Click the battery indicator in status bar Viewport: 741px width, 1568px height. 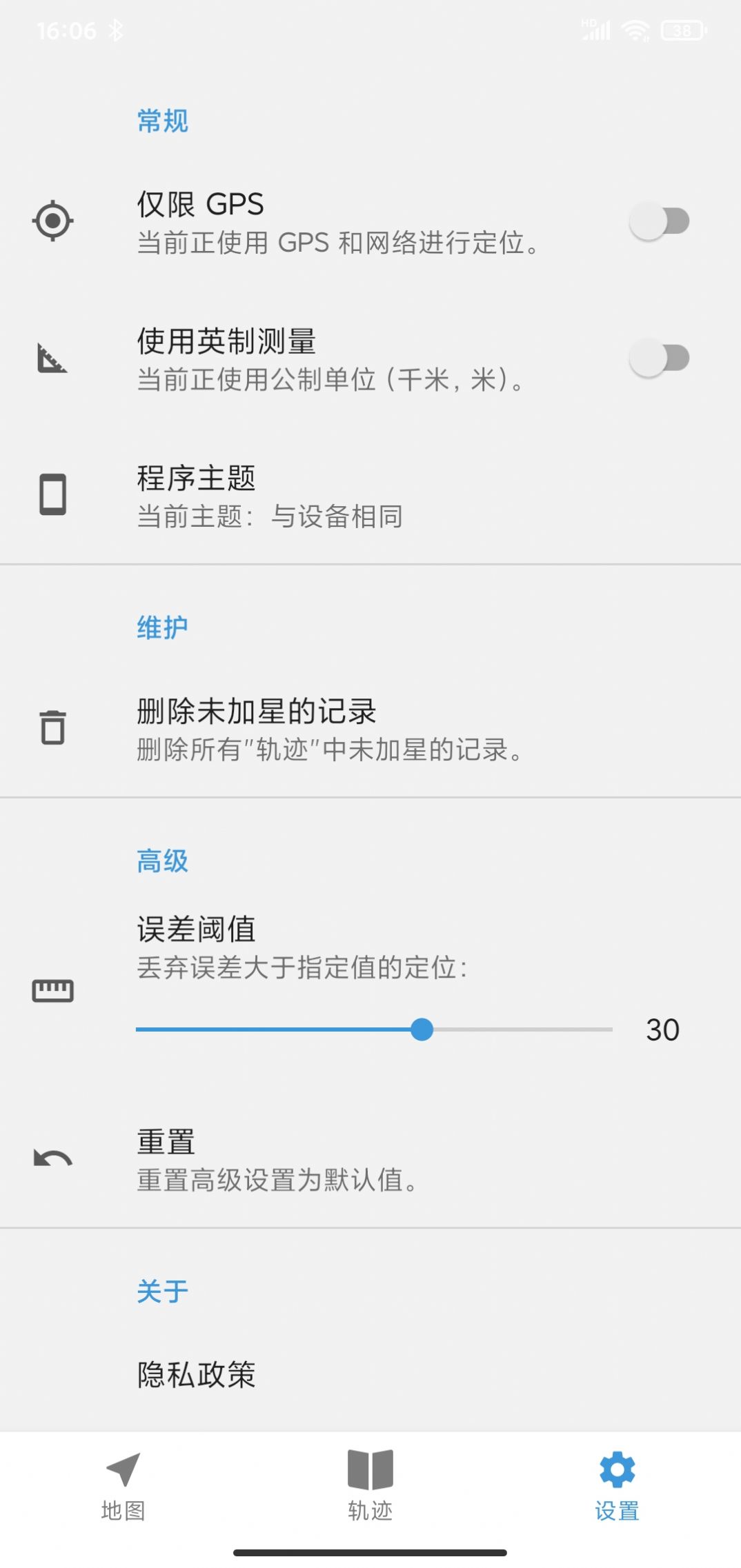coord(684,30)
